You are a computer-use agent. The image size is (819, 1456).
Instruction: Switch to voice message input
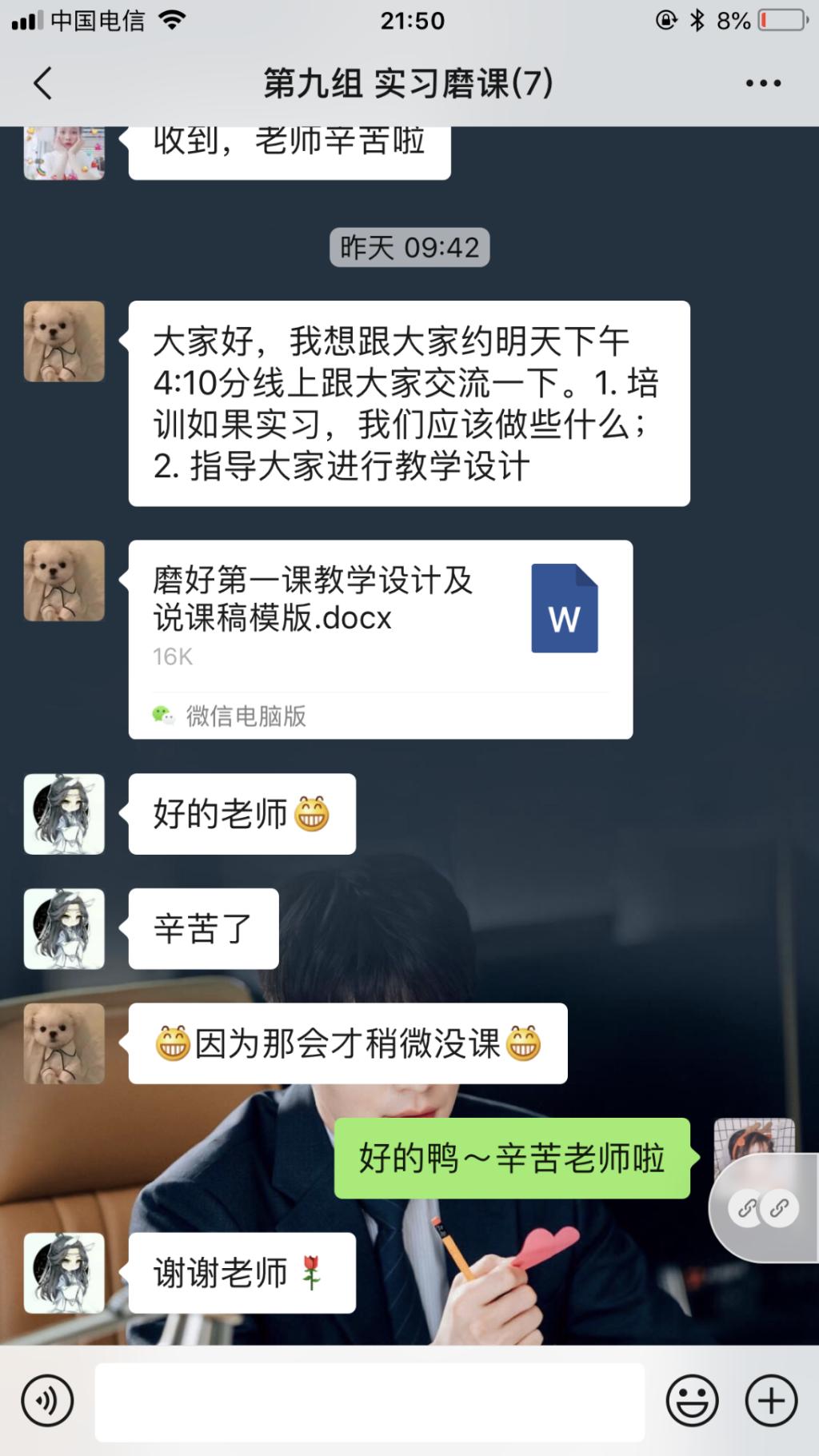(x=47, y=1401)
